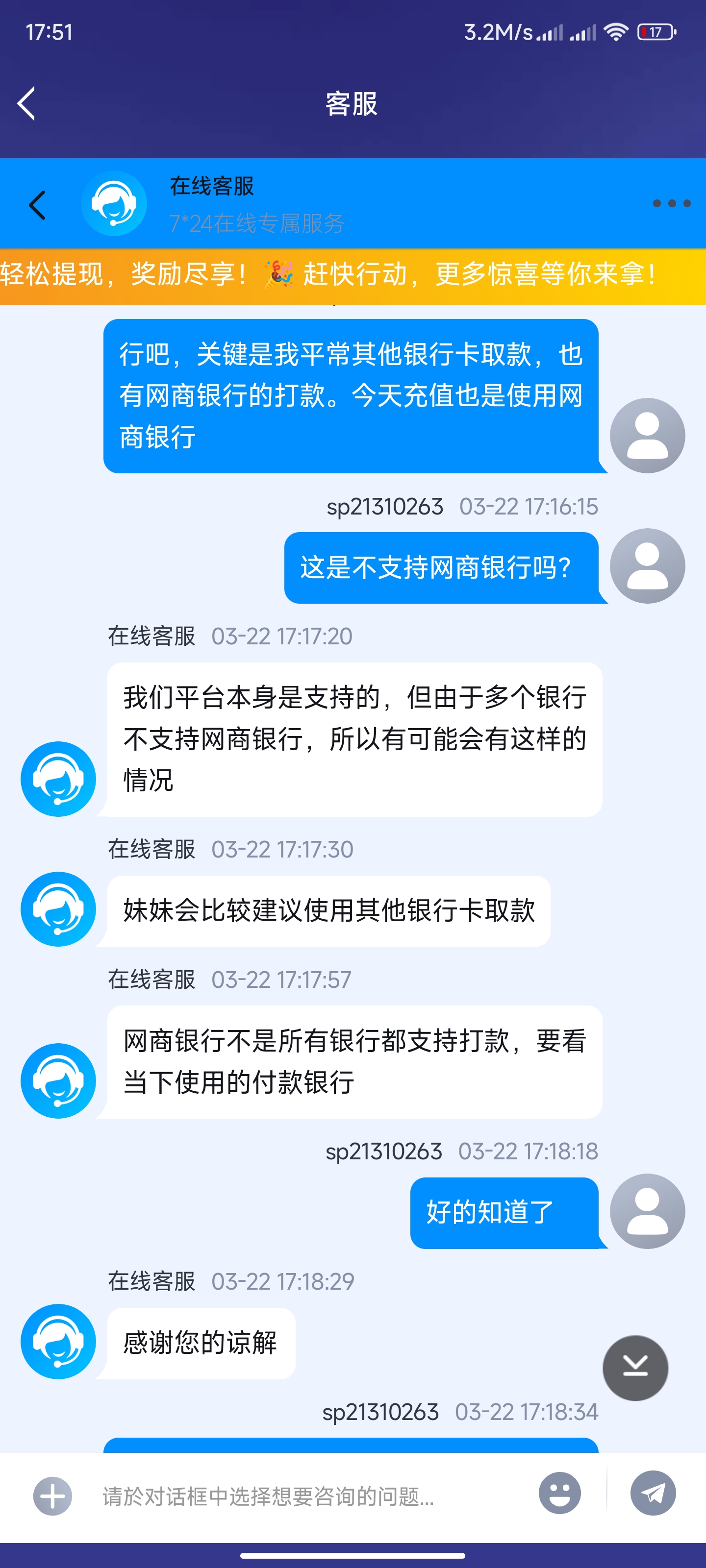Jump to latest messages with the double chevron
706x1568 pixels.
(635, 1368)
